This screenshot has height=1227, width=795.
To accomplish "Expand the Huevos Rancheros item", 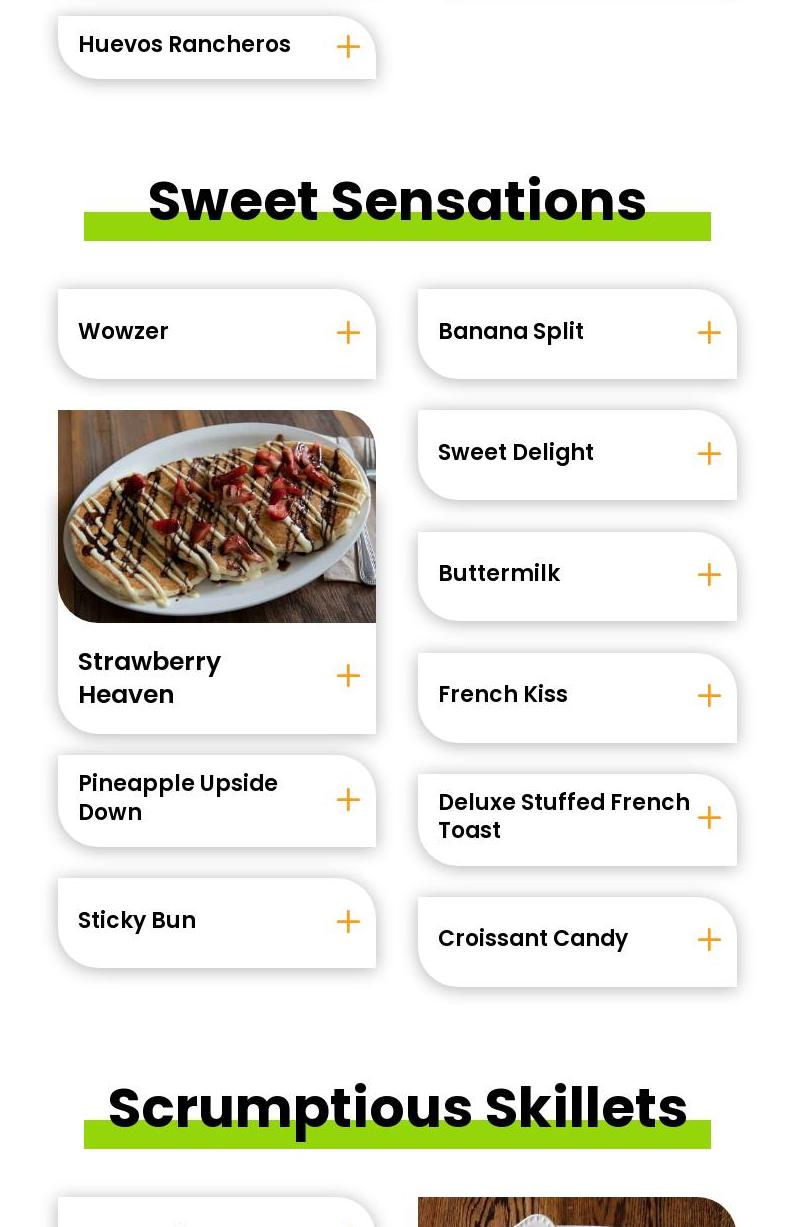I will [x=348, y=46].
